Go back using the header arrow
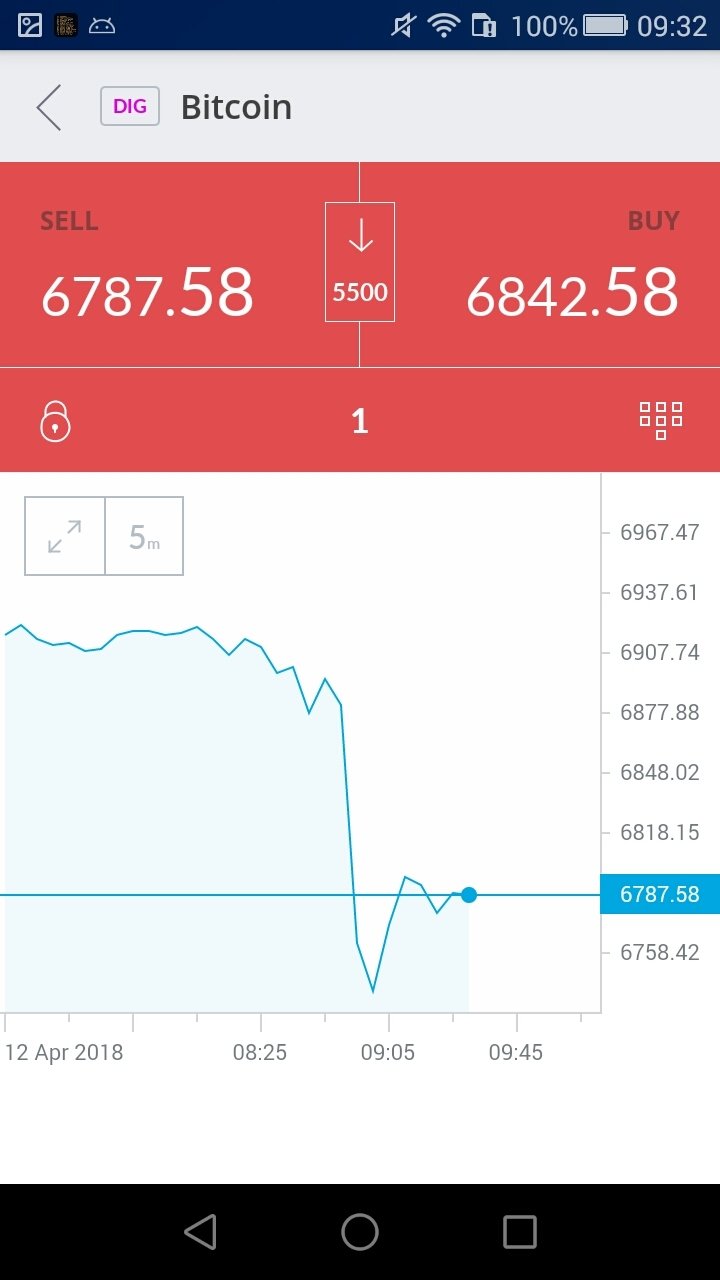The width and height of the screenshot is (720, 1280). point(49,107)
